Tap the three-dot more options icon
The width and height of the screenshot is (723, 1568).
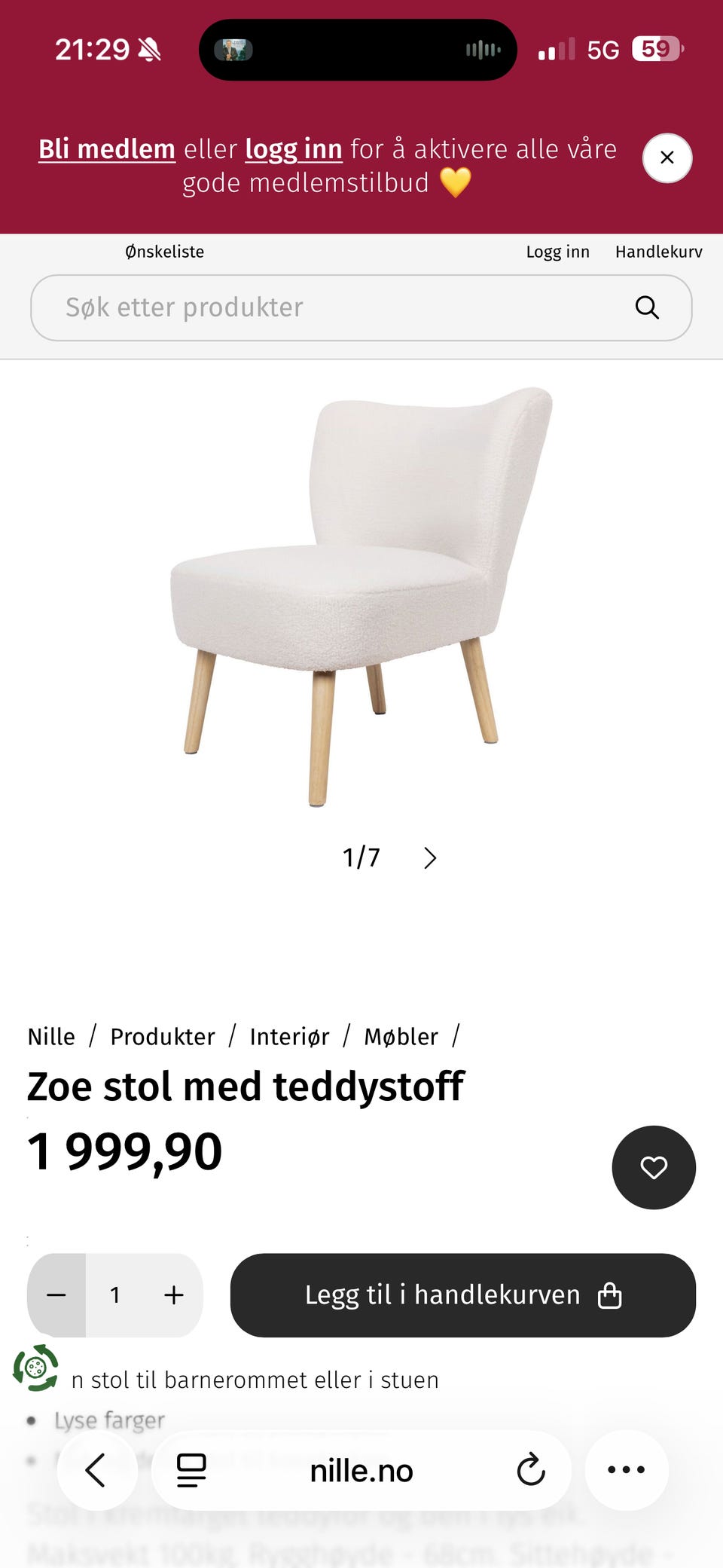[x=627, y=1470]
